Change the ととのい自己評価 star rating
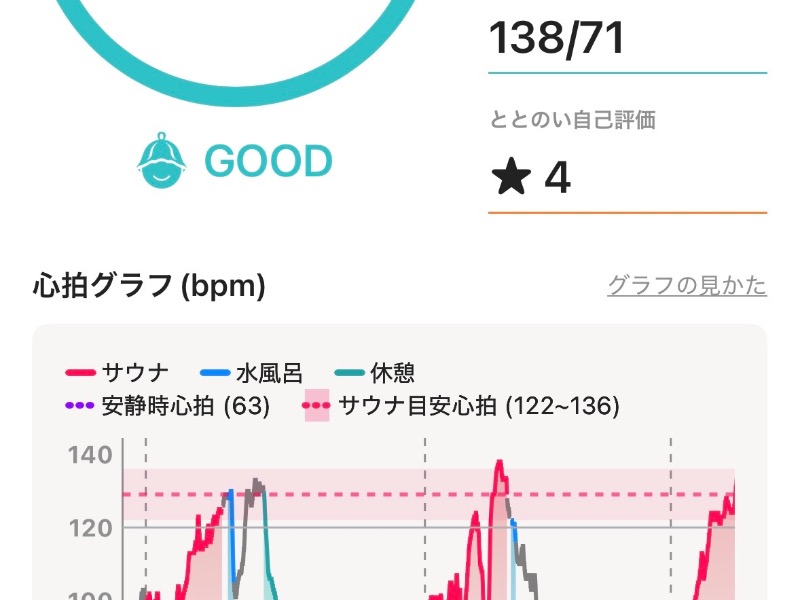Image resolution: width=800 pixels, height=600 pixels. click(x=626, y=179)
